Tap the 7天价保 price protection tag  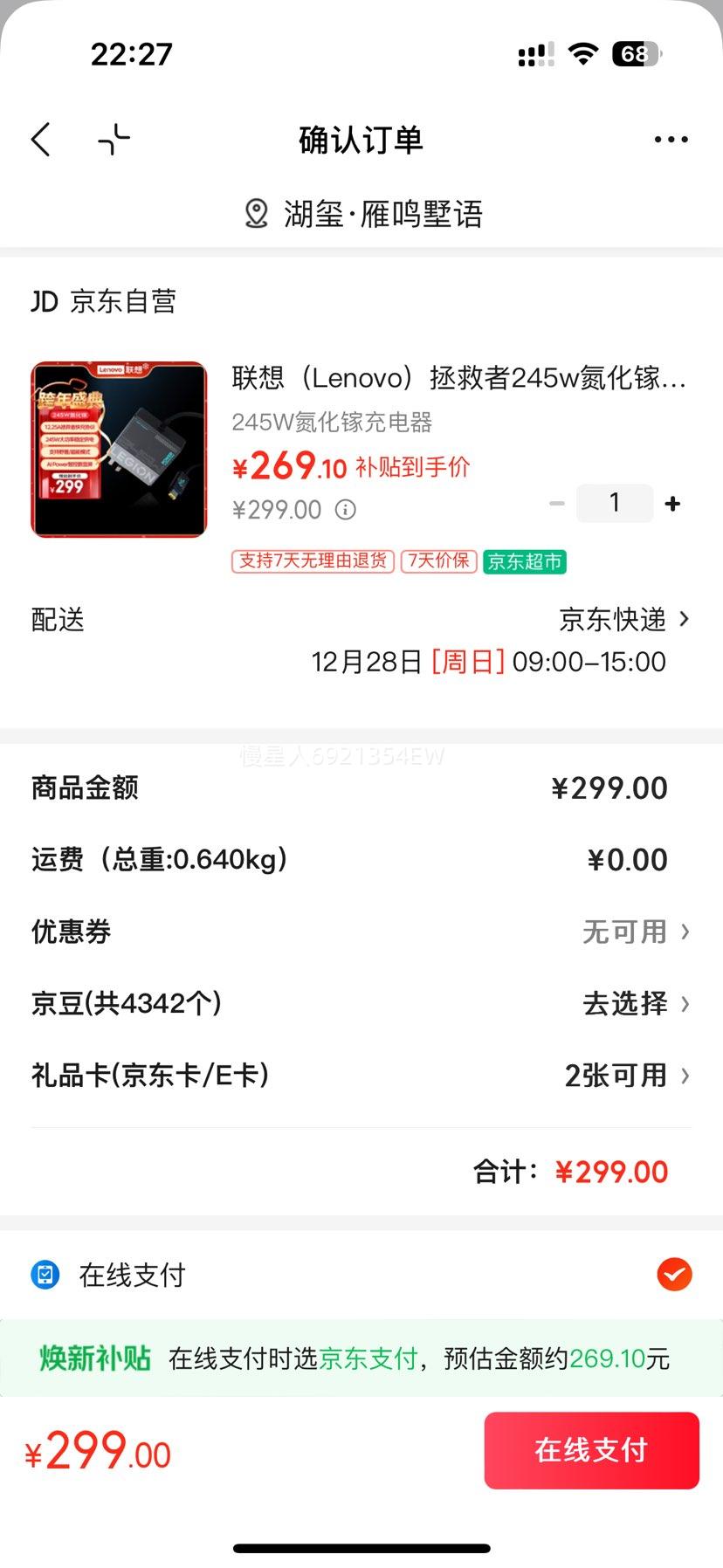coord(437,562)
